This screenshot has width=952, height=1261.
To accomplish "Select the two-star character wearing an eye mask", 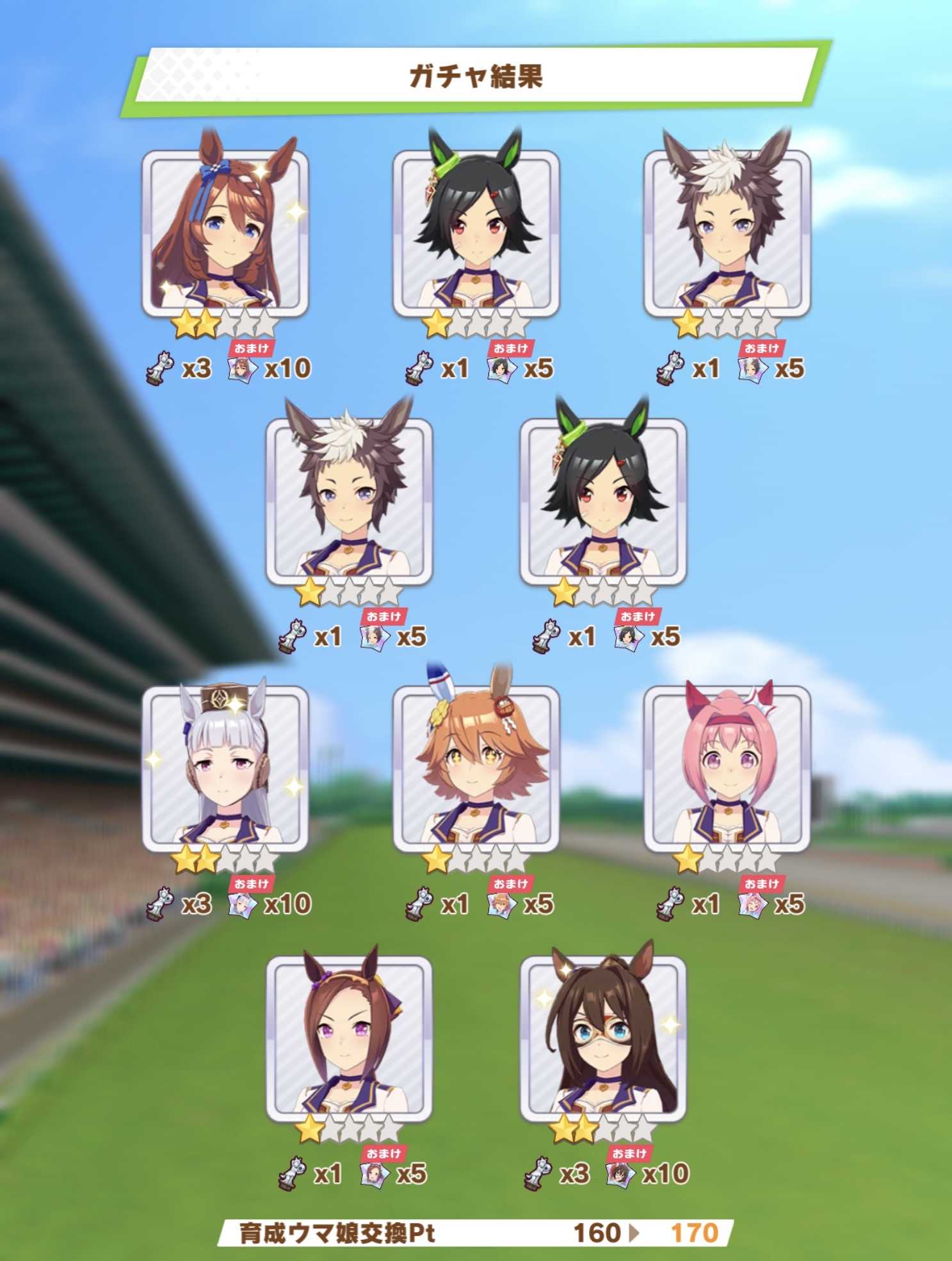I will coord(602,1040).
